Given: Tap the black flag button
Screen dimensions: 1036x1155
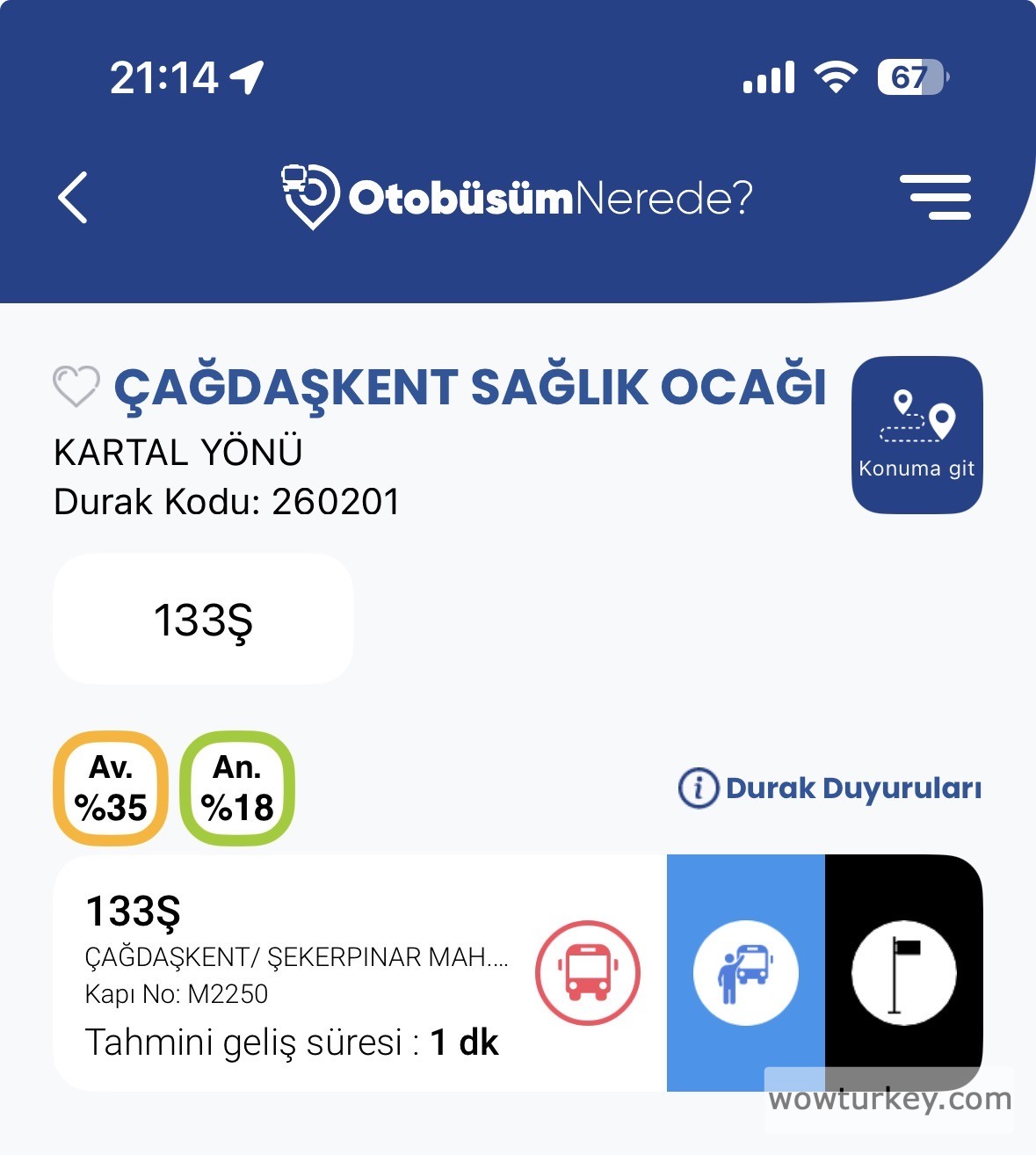Looking at the screenshot, I should (x=903, y=973).
